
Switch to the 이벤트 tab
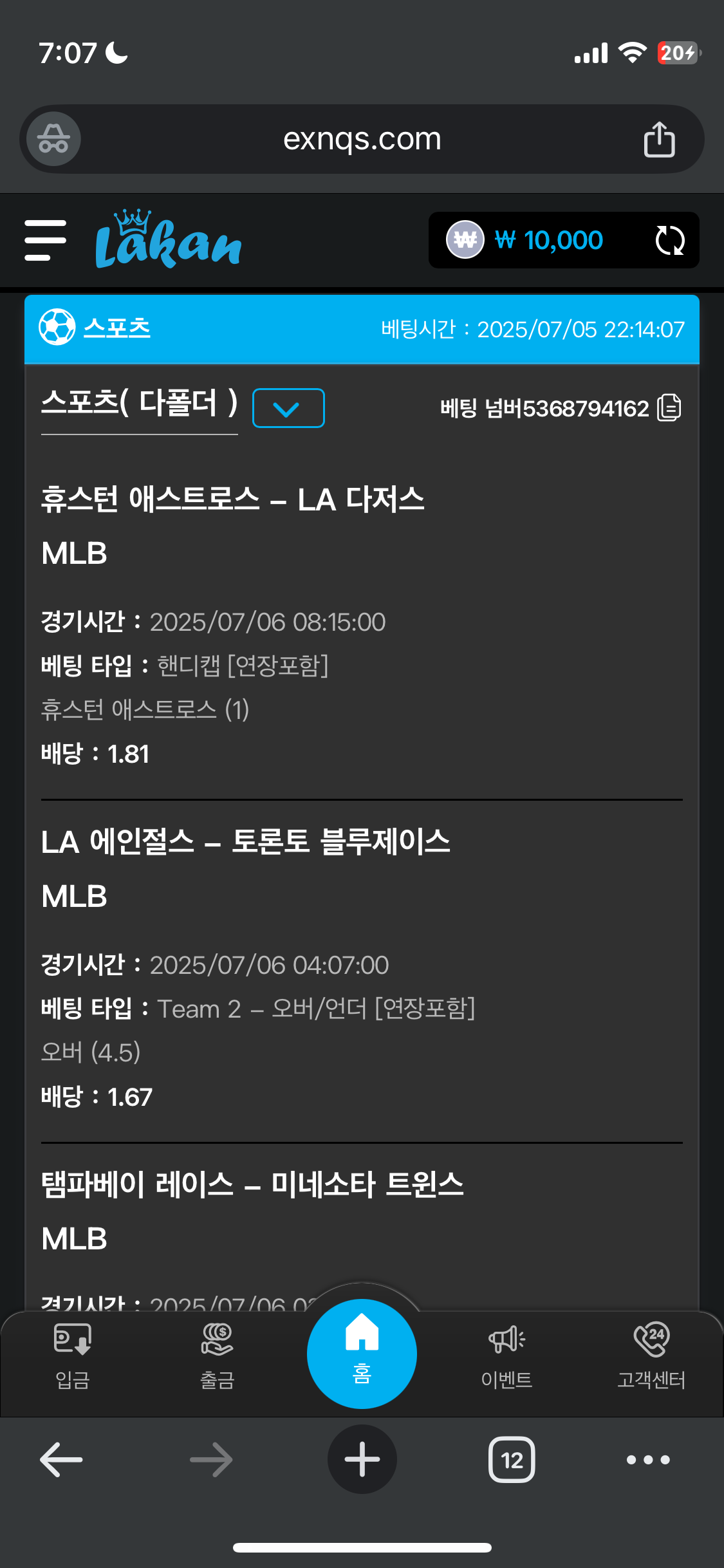[506, 1355]
